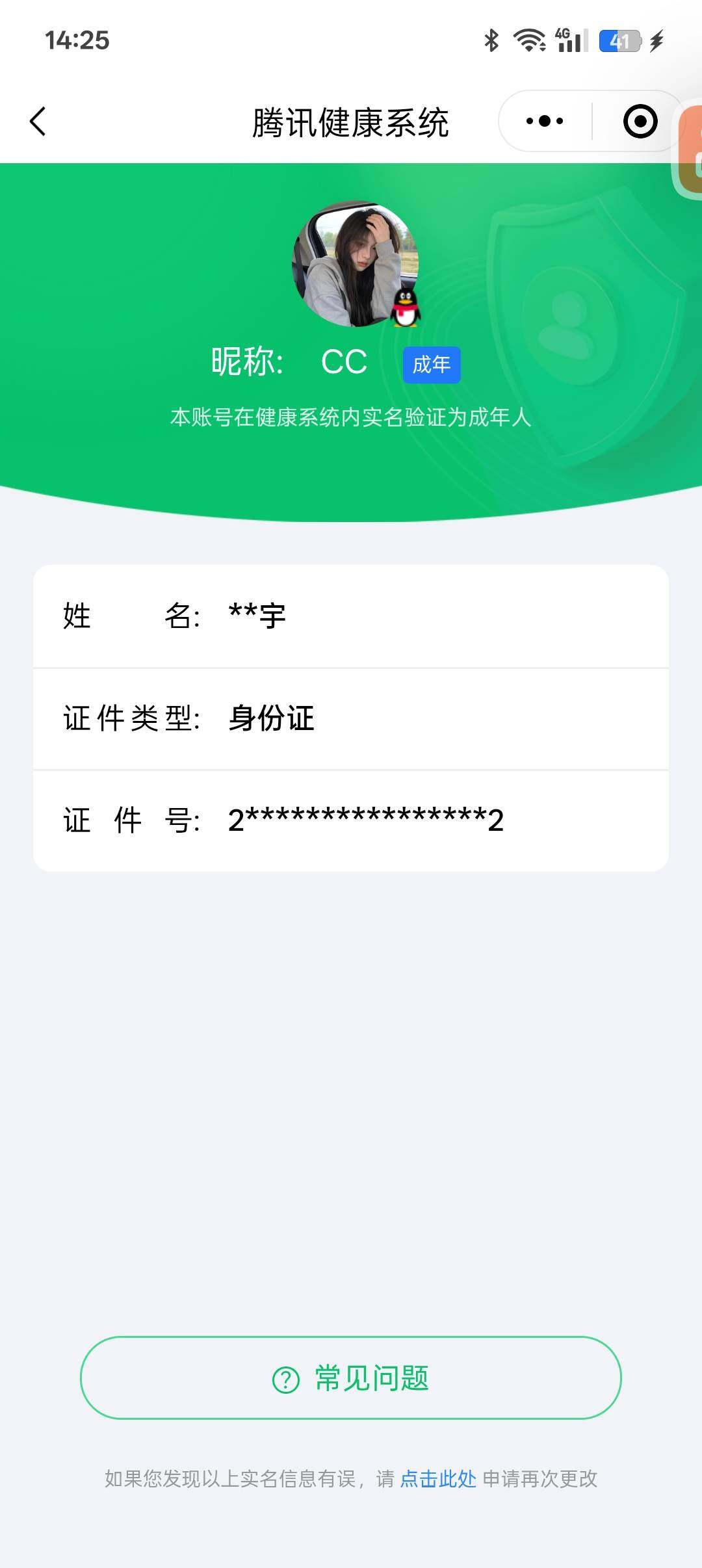Close the mini program with circle icon
Screen dimensions: 702x1568
(640, 121)
